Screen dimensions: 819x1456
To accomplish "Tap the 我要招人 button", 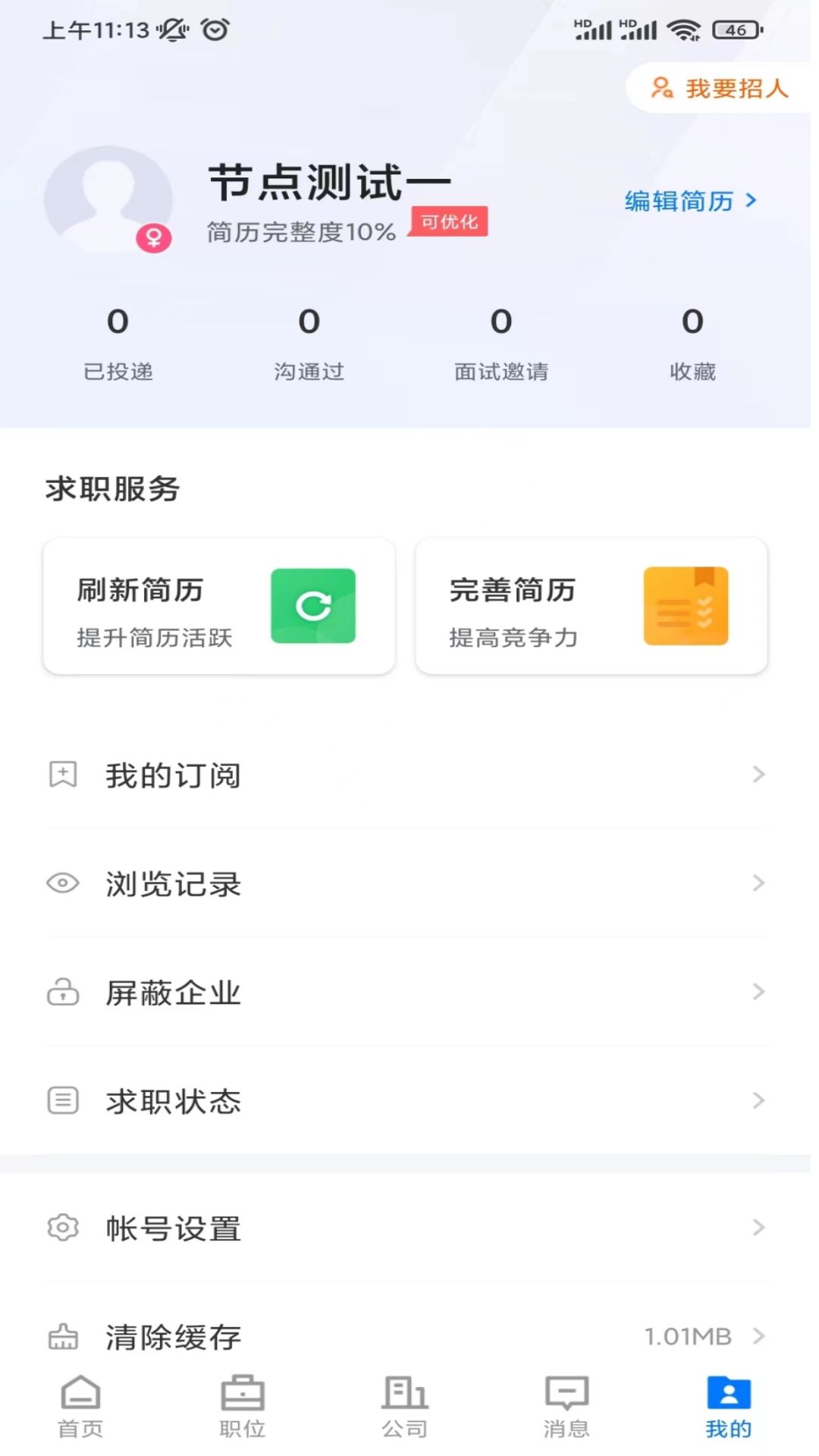I will [x=720, y=89].
